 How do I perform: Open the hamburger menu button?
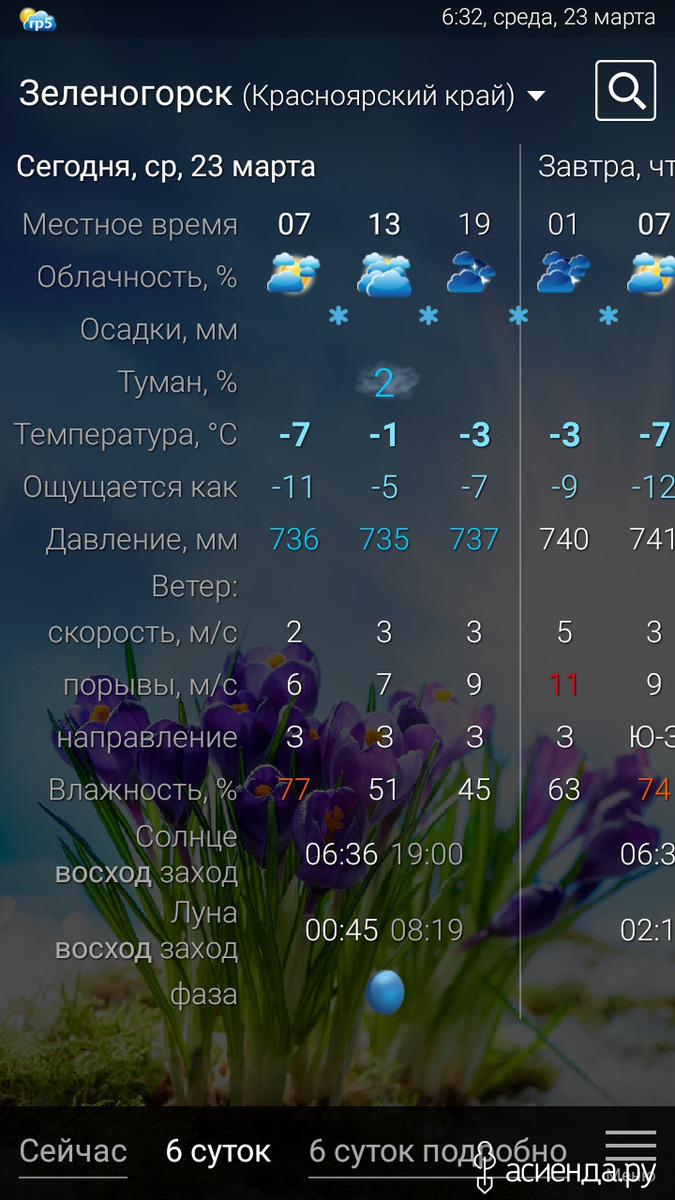631,1150
